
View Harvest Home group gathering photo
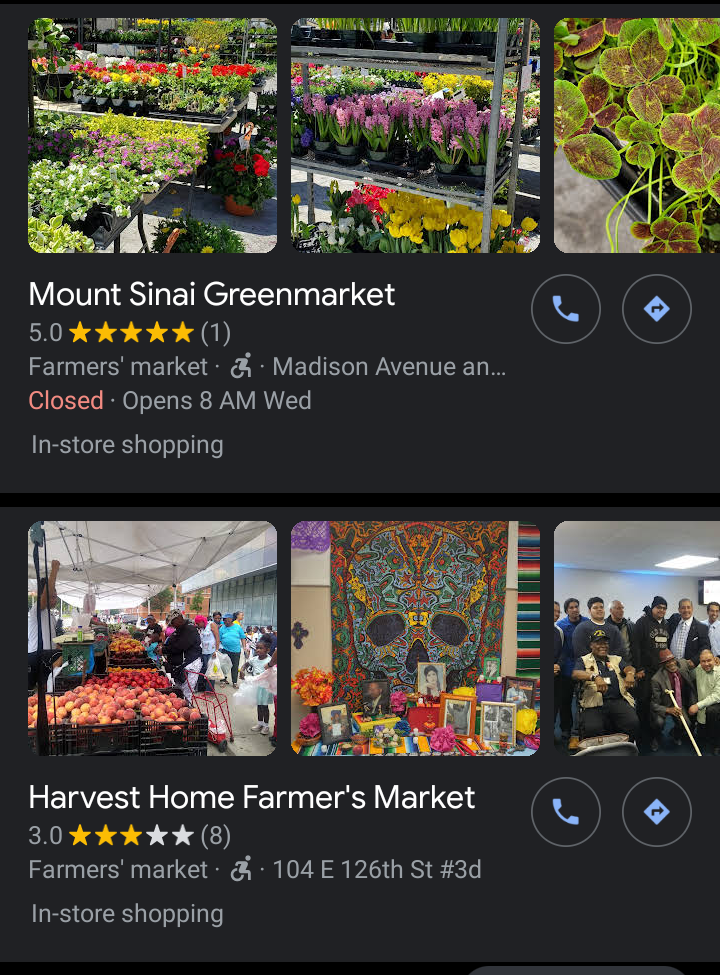tap(637, 638)
